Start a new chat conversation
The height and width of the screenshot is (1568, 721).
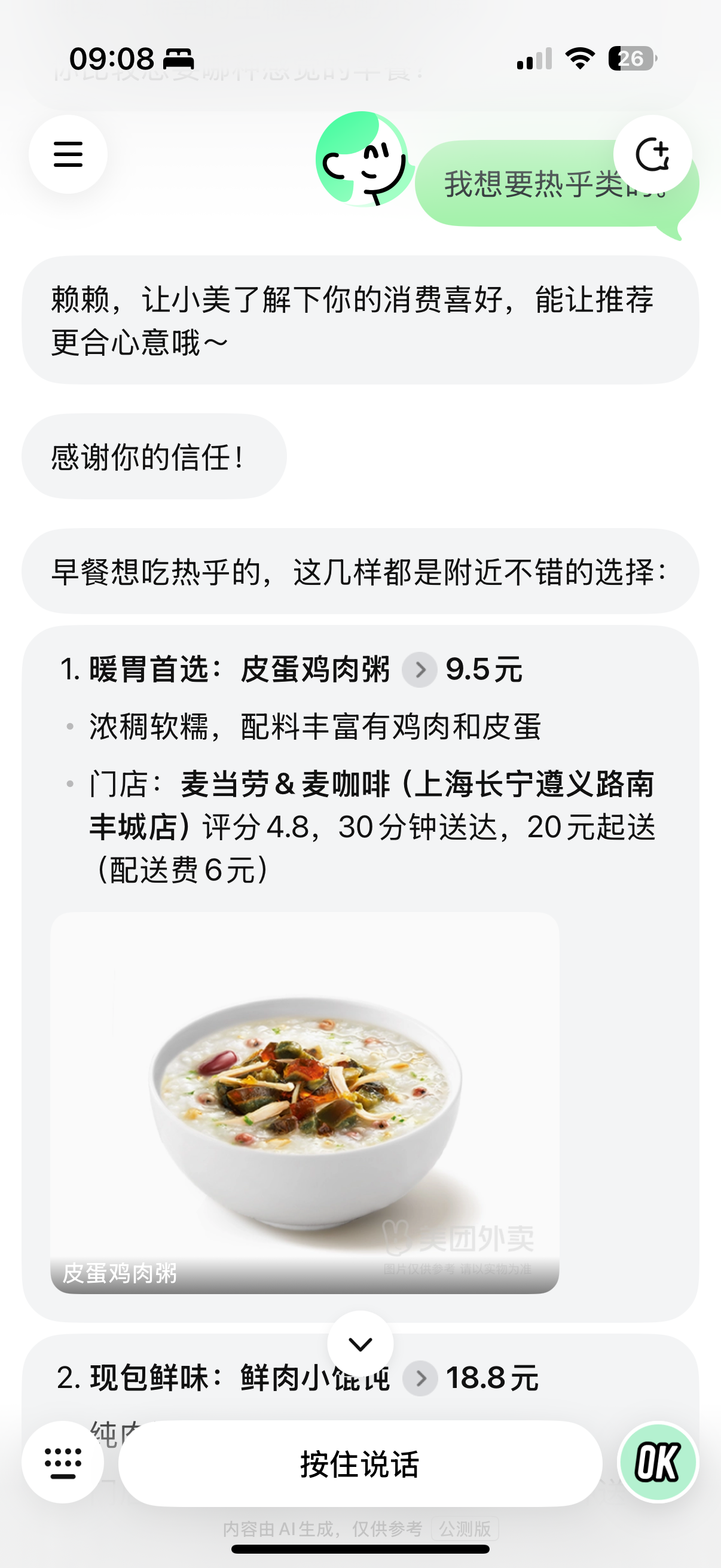coord(652,154)
